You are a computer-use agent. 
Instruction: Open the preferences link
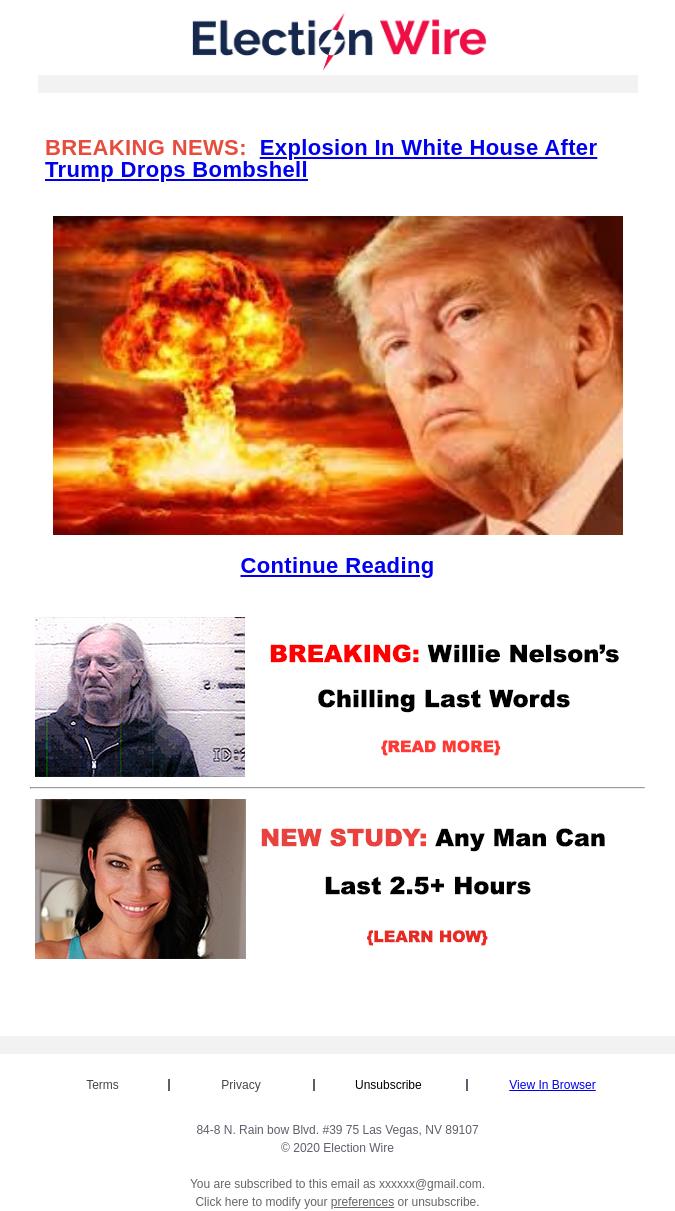point(362,1202)
